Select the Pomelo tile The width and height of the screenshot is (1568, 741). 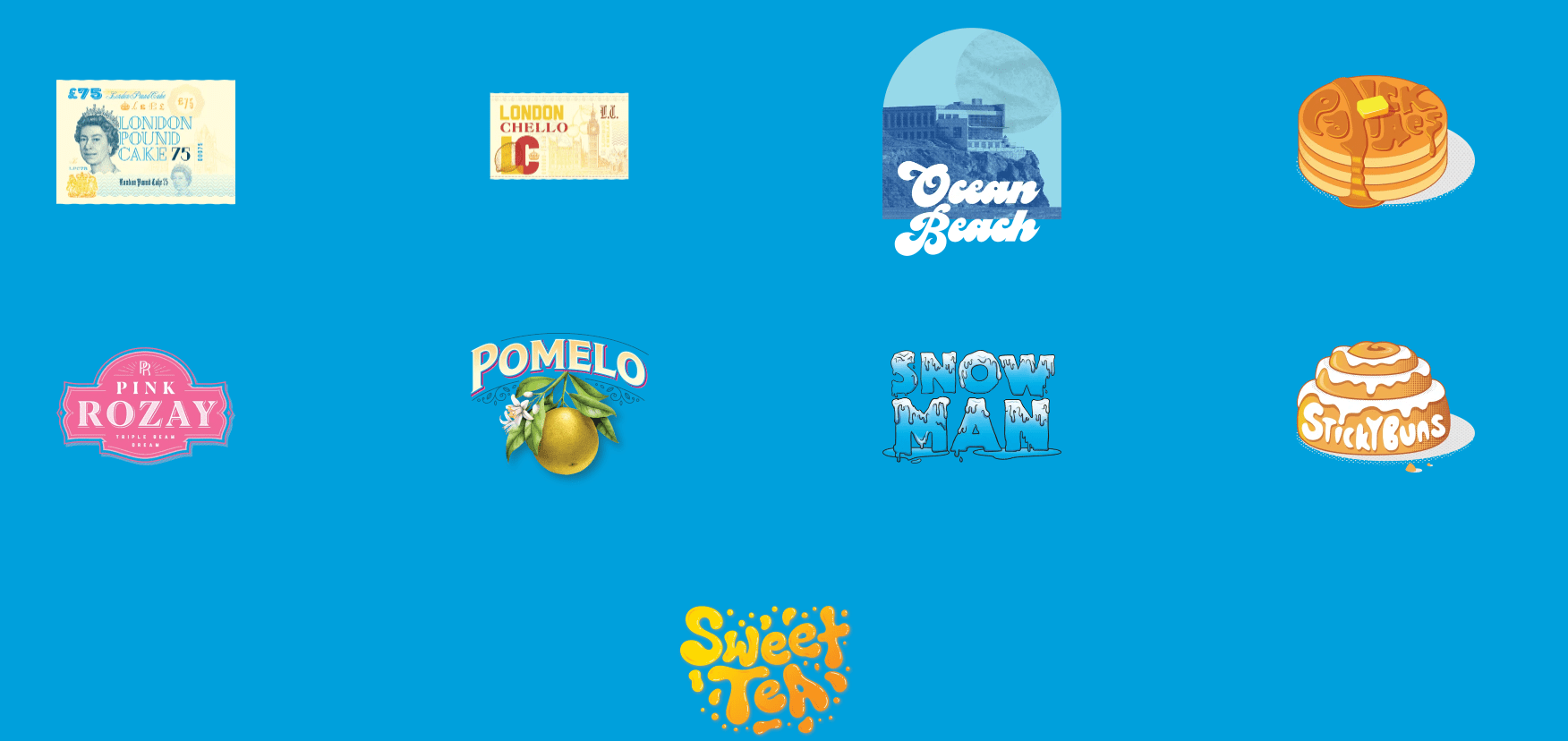559,405
